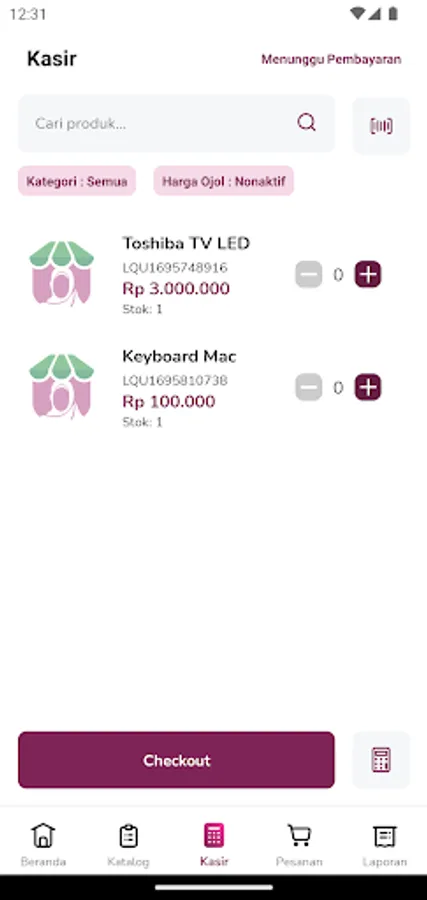Open the Kategori : Semua filter chip
Viewport: 427px width, 900px height.
pos(77,181)
